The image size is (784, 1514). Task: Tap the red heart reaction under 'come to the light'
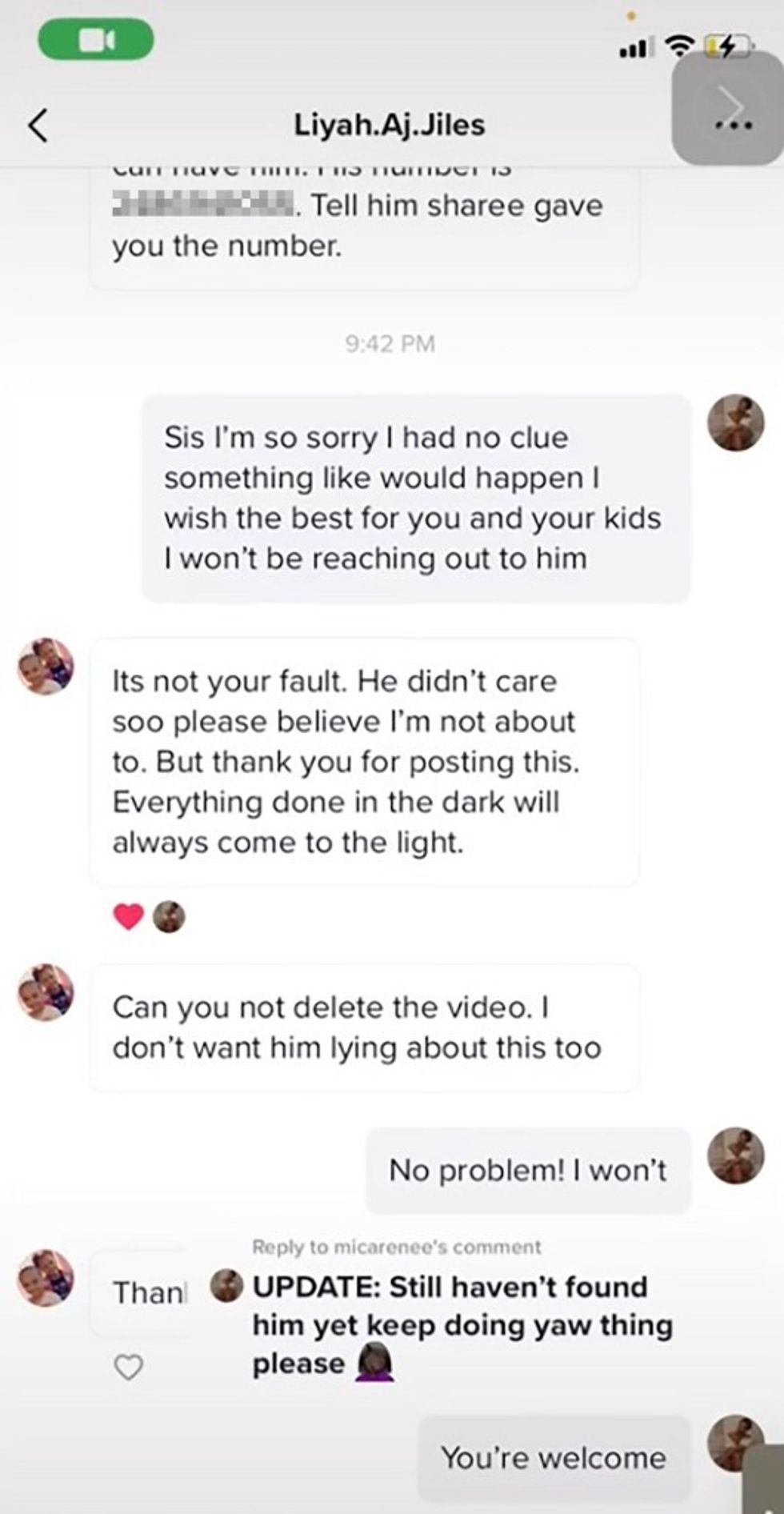[x=129, y=916]
